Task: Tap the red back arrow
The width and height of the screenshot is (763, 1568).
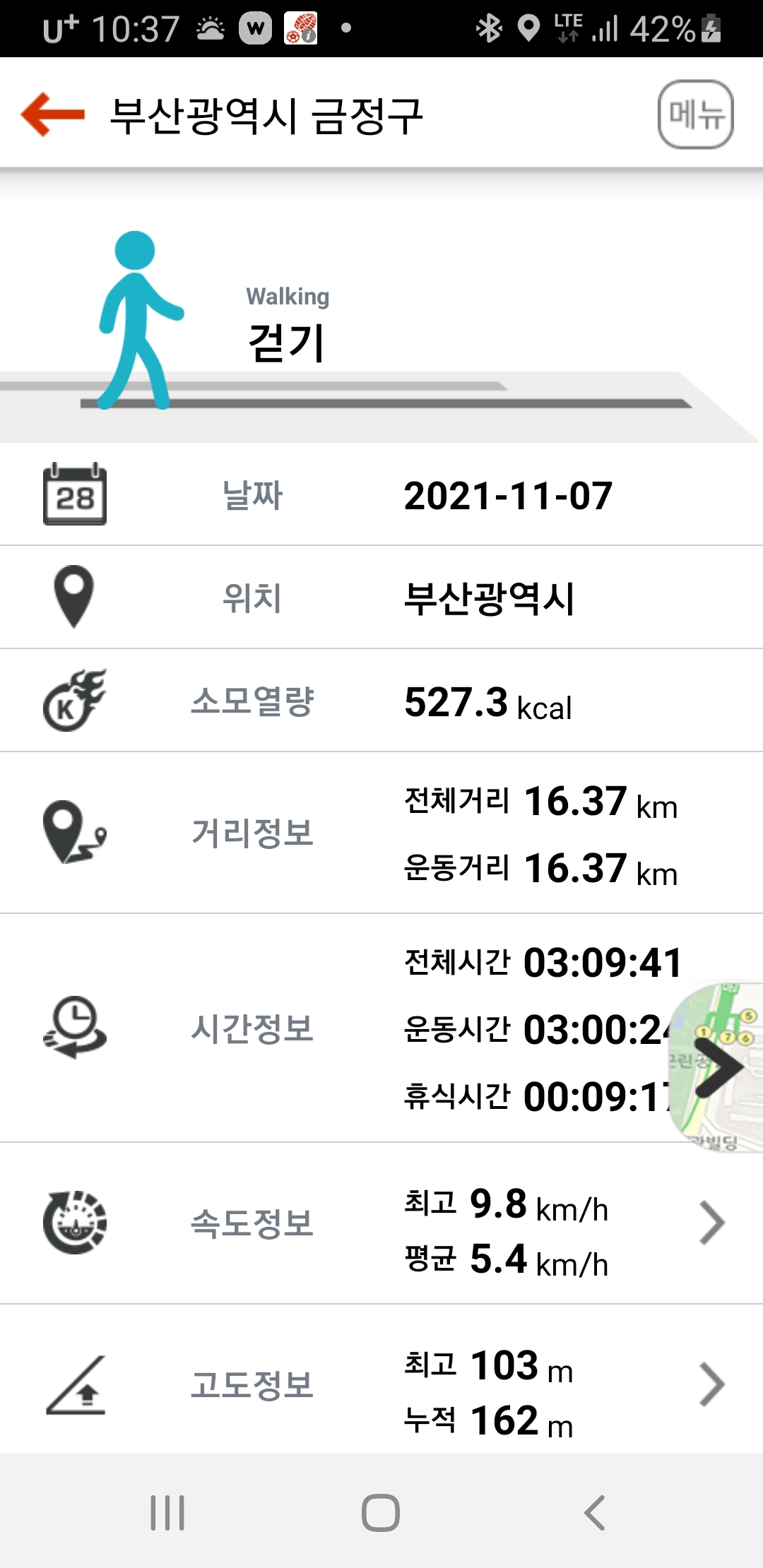Action: (x=53, y=114)
